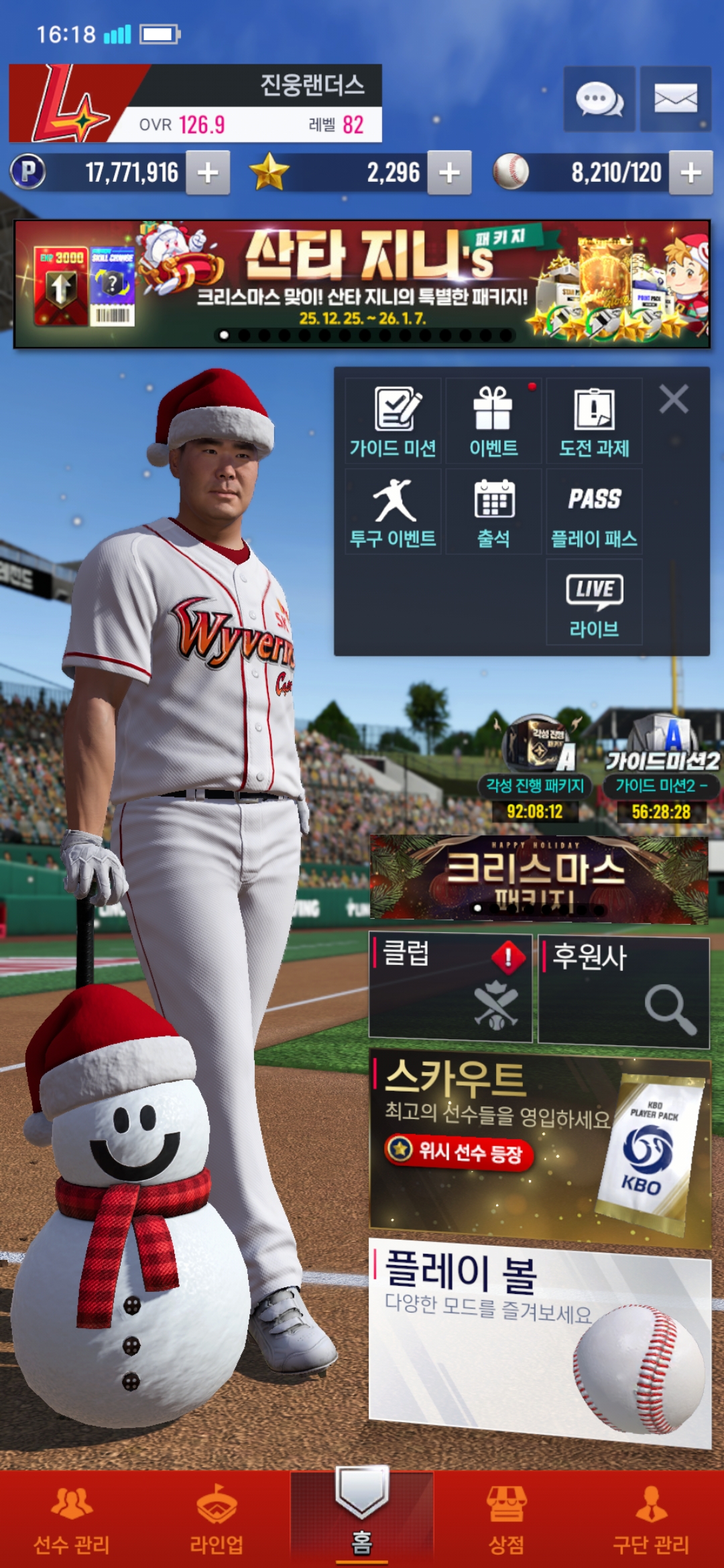Open 스카우트 to recruit players
724x1568 pixels.
tap(540, 1146)
